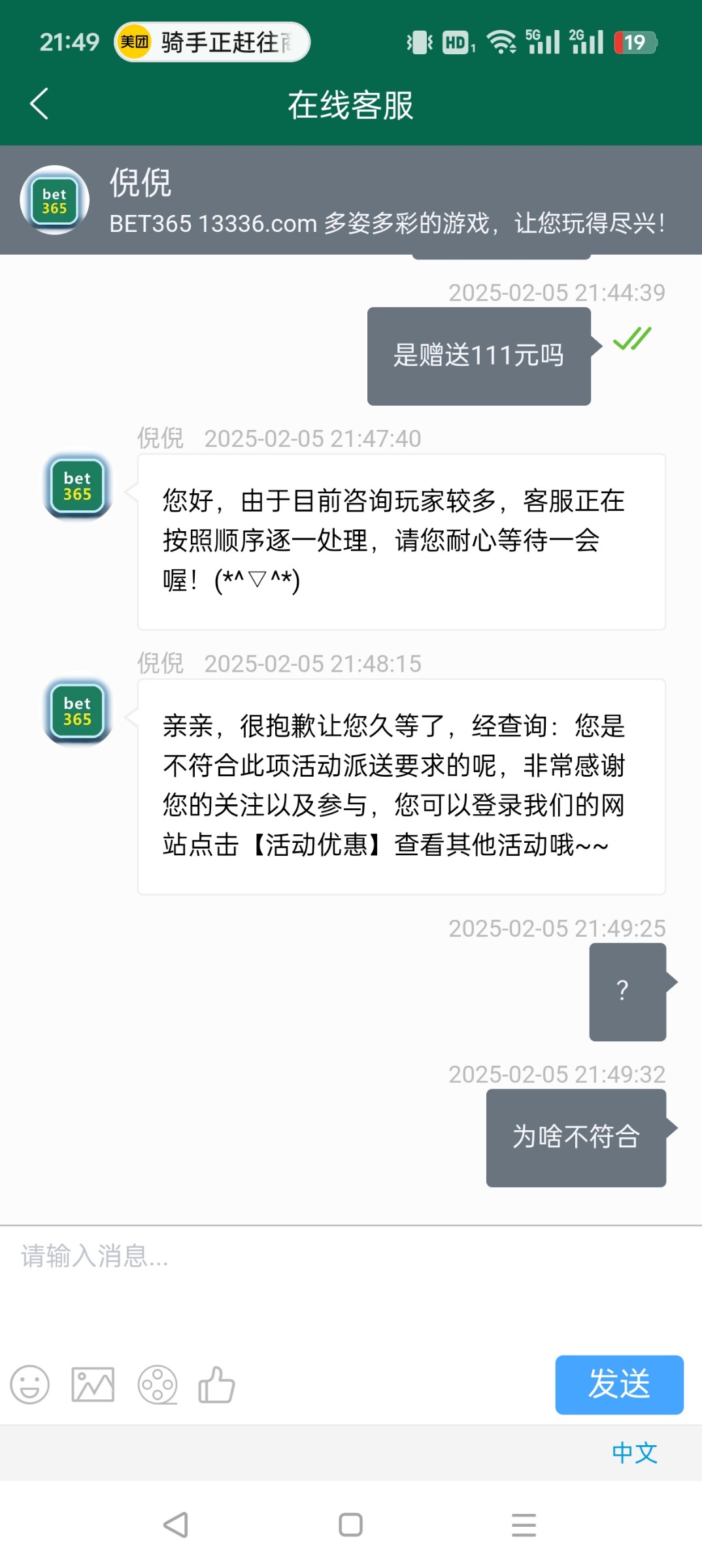
Task: Rate the service with the thumbs-up icon
Action: point(216,1385)
